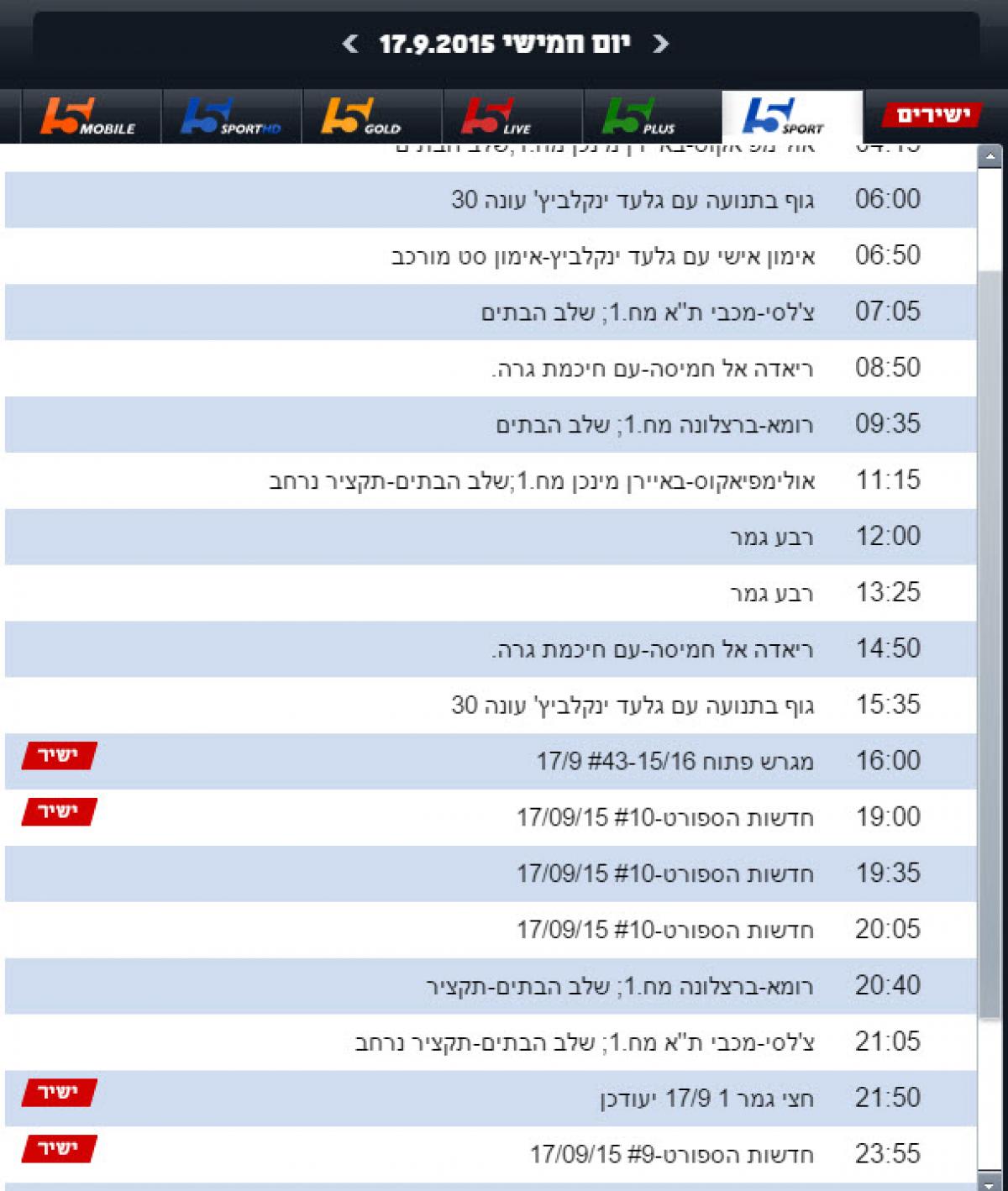Tap the ישיר badge on the 16:00 program

pyautogui.click(x=59, y=756)
